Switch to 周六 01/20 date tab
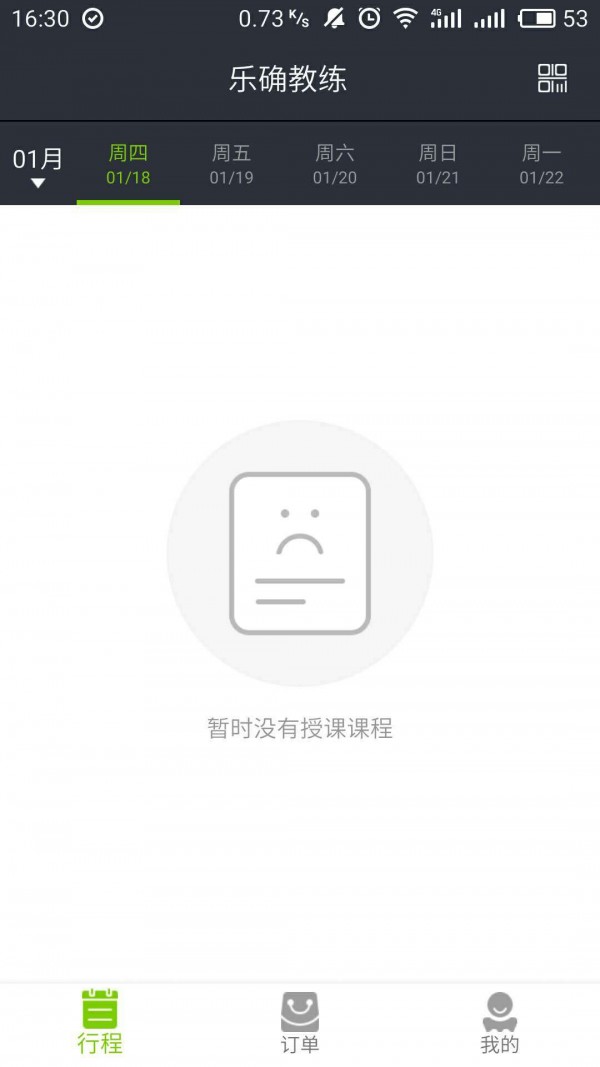The image size is (600, 1067). (335, 165)
